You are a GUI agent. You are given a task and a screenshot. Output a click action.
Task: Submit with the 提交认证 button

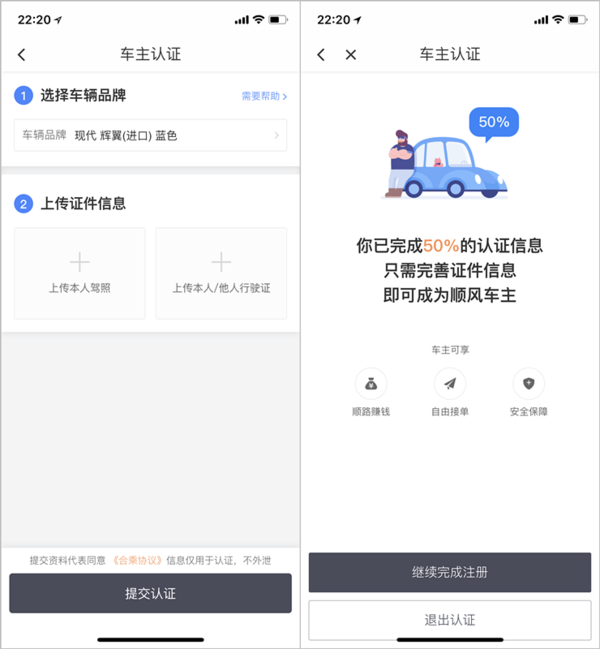tap(150, 593)
